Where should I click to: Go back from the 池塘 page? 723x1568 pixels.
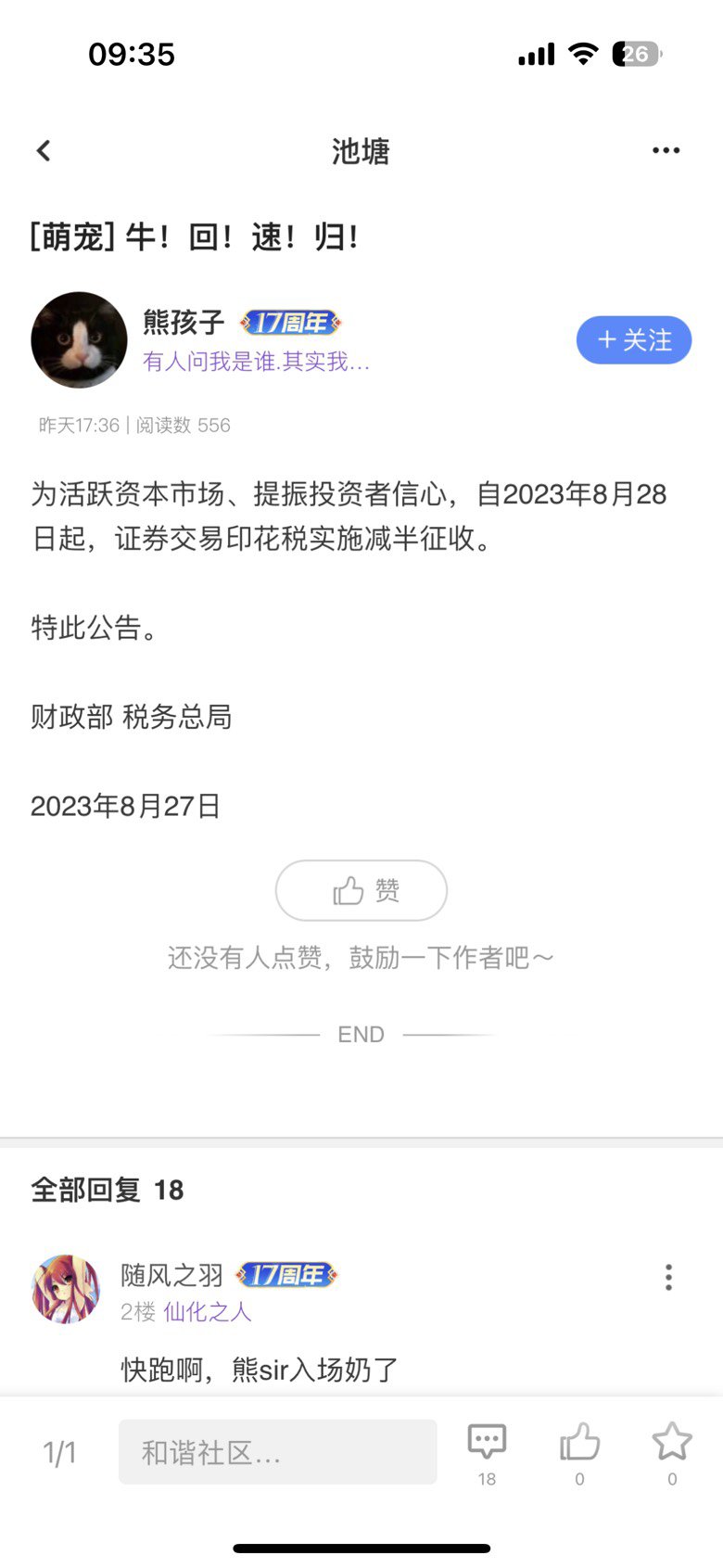pyautogui.click(x=44, y=151)
